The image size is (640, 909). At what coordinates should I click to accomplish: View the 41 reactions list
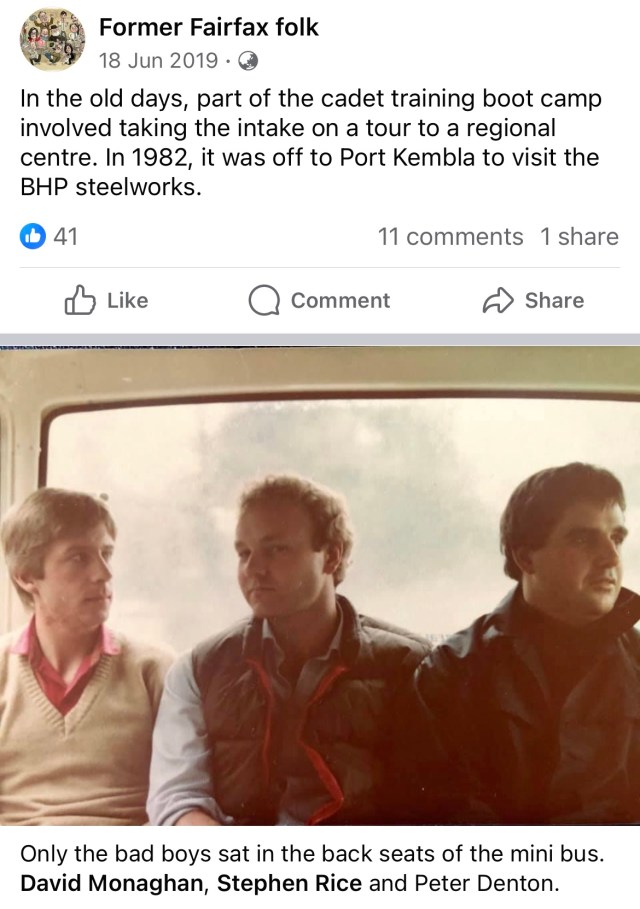(50, 237)
